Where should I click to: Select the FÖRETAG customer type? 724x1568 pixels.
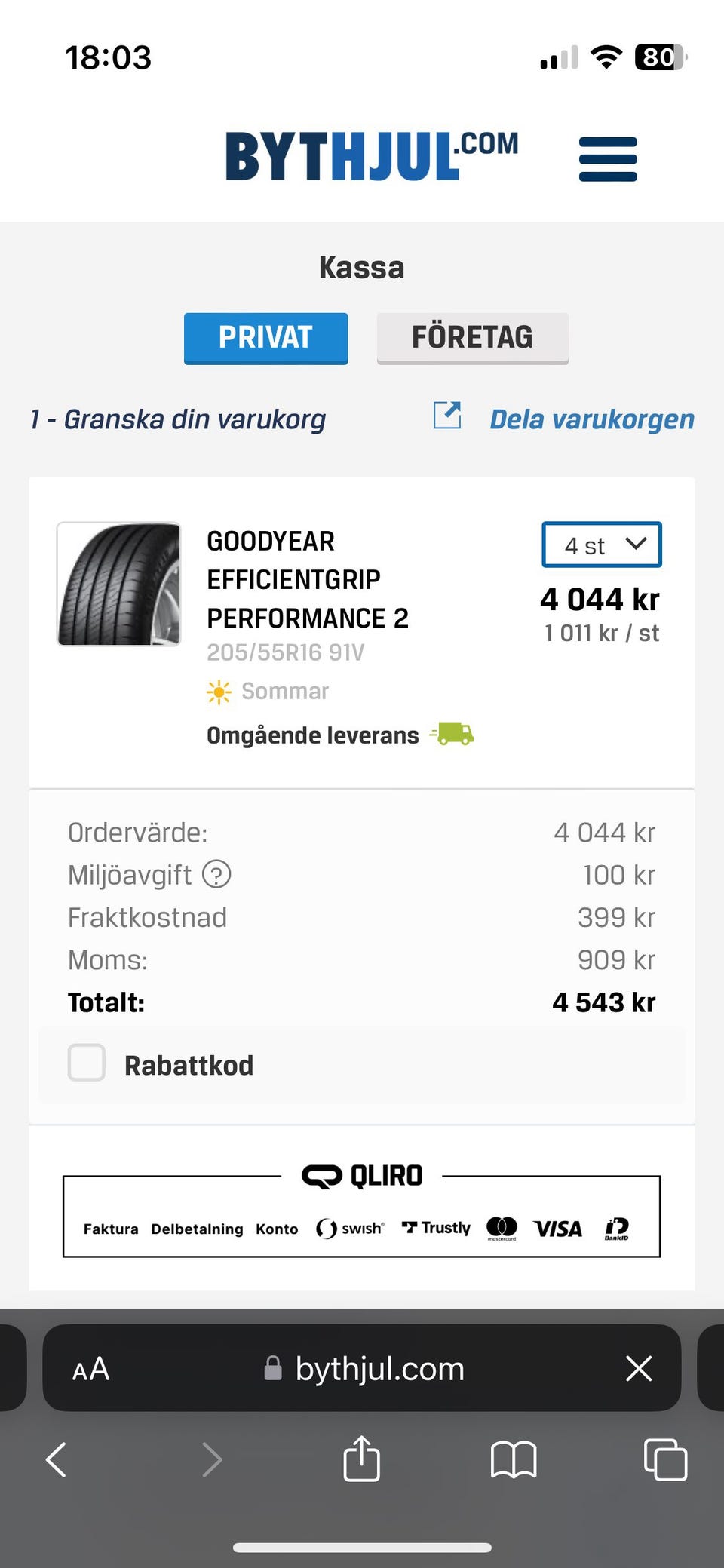(x=472, y=338)
